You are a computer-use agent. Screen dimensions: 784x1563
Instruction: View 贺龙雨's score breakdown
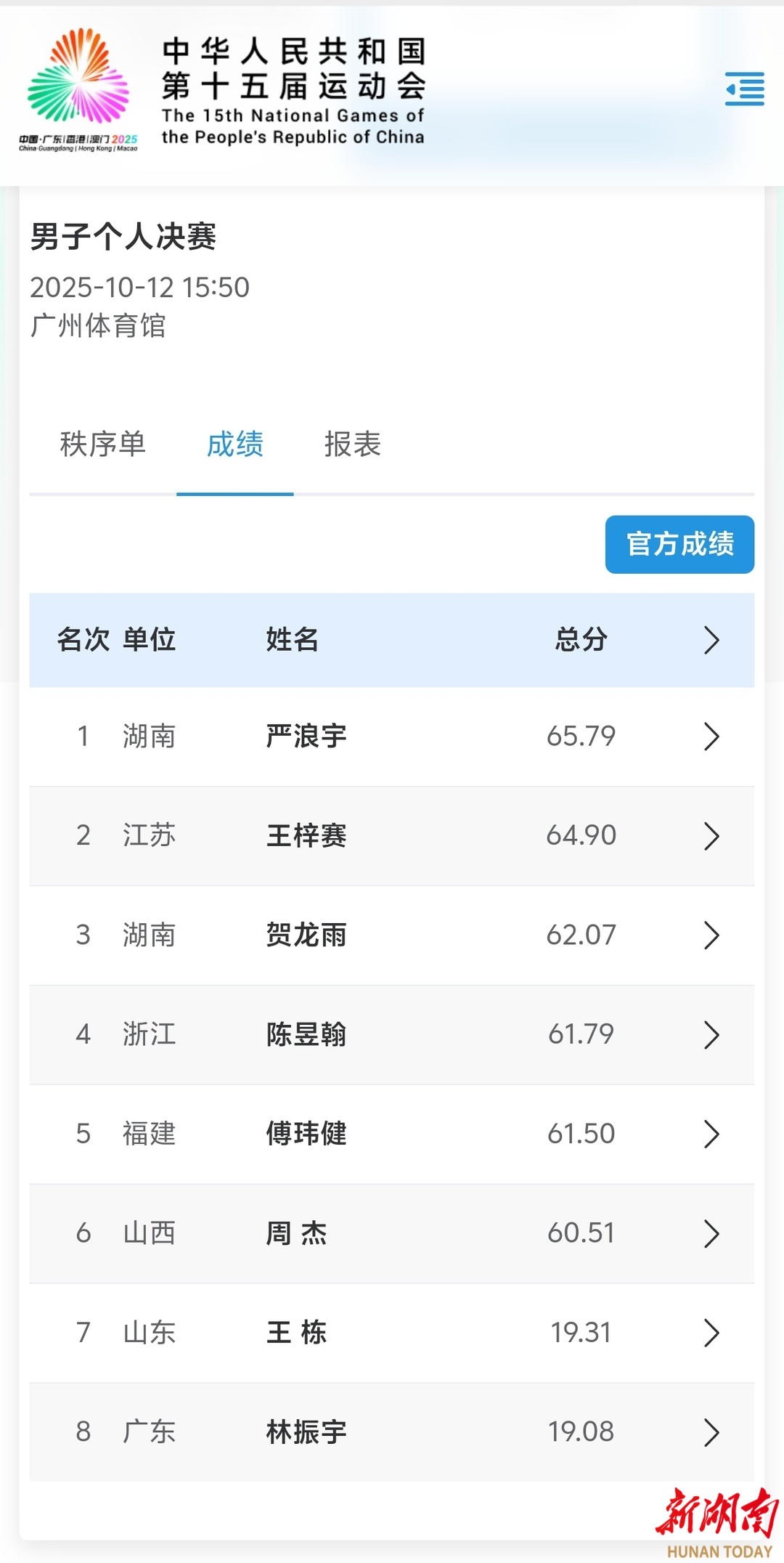pyautogui.click(x=711, y=935)
